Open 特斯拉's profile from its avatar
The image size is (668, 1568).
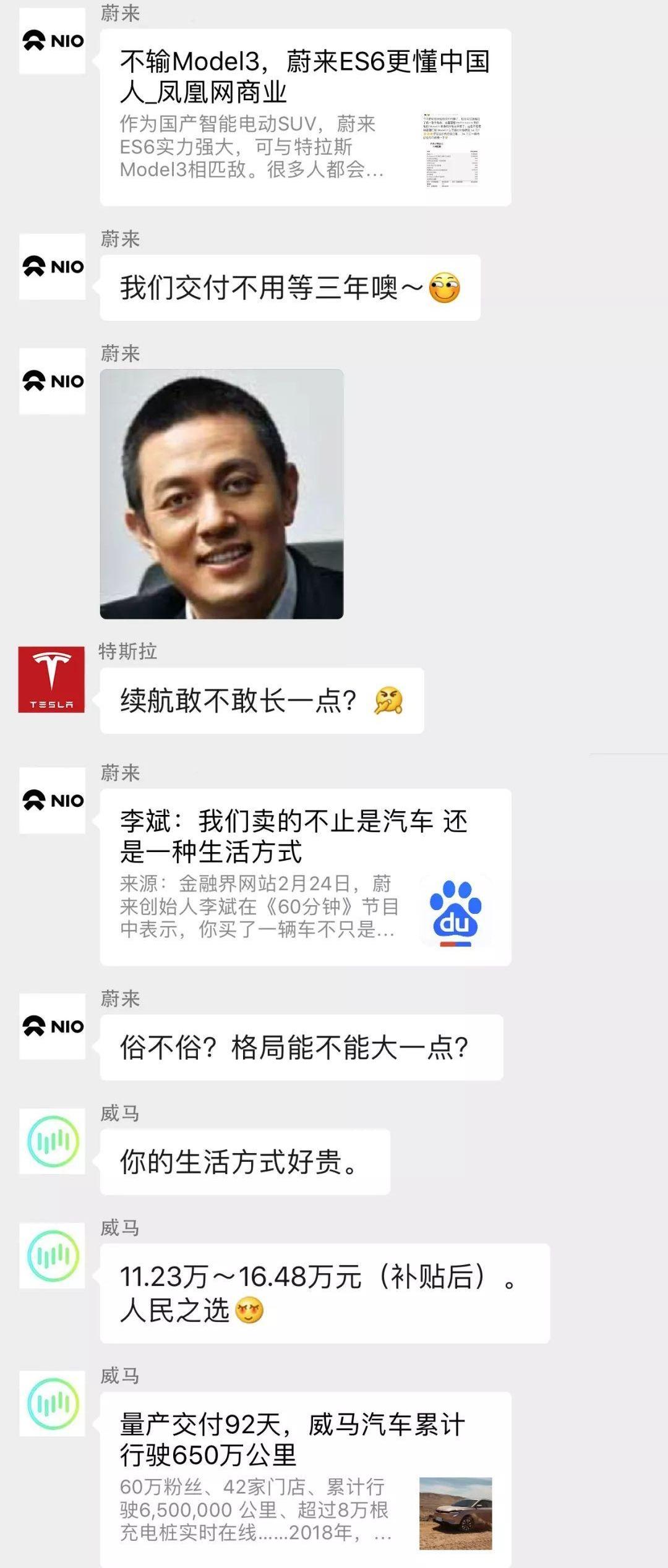(51, 680)
